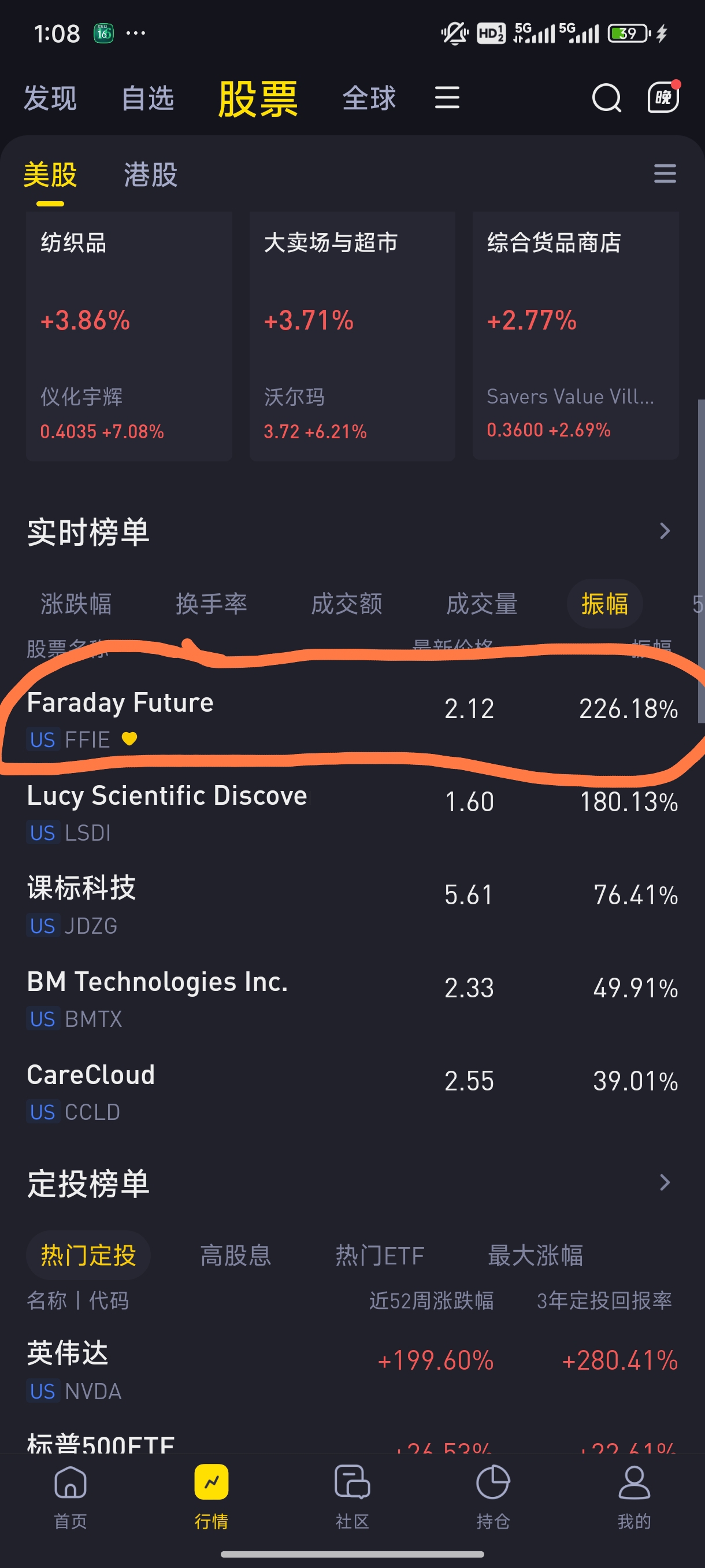Go to the 首页 bottom tab
This screenshot has width=705, height=1568.
pyautogui.click(x=70, y=1497)
